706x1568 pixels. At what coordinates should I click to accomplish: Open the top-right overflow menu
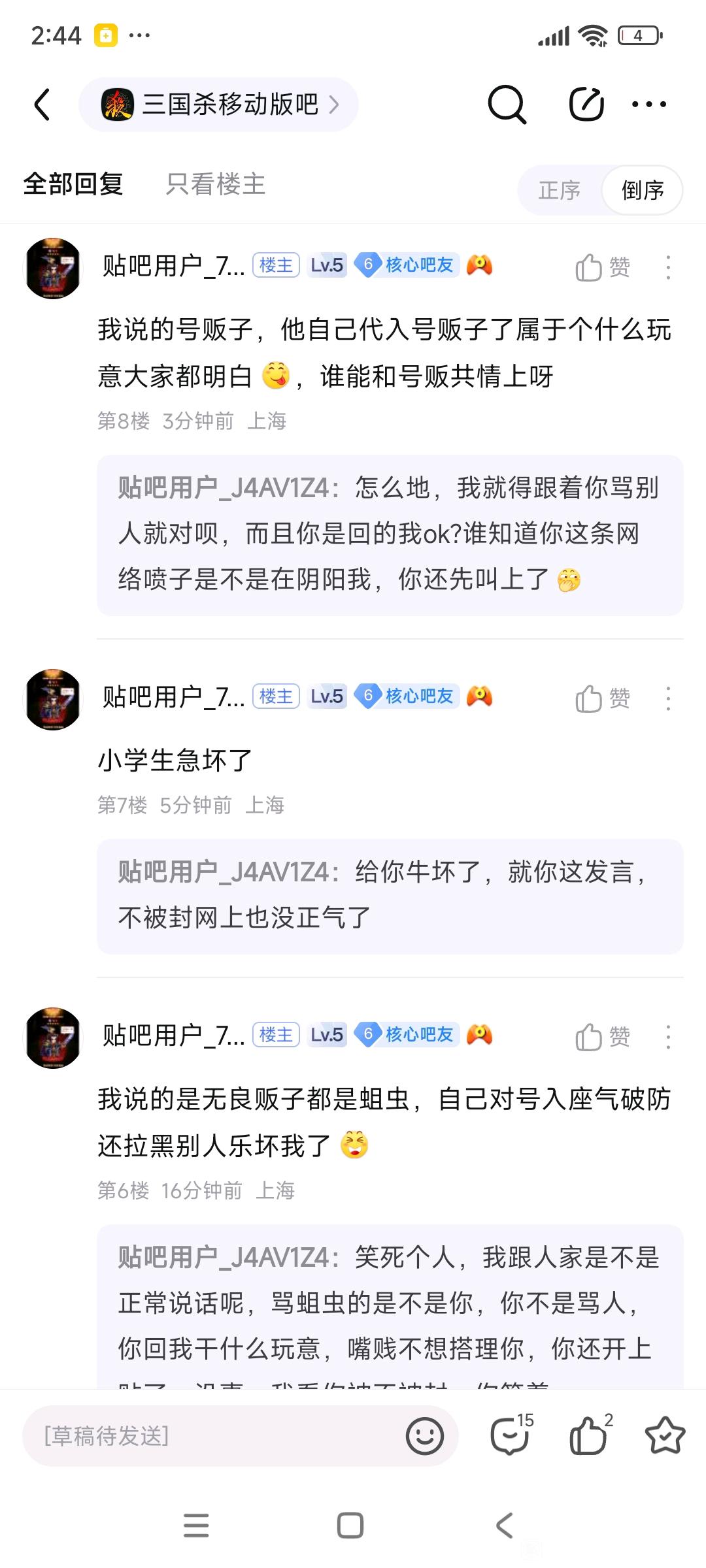tap(649, 105)
